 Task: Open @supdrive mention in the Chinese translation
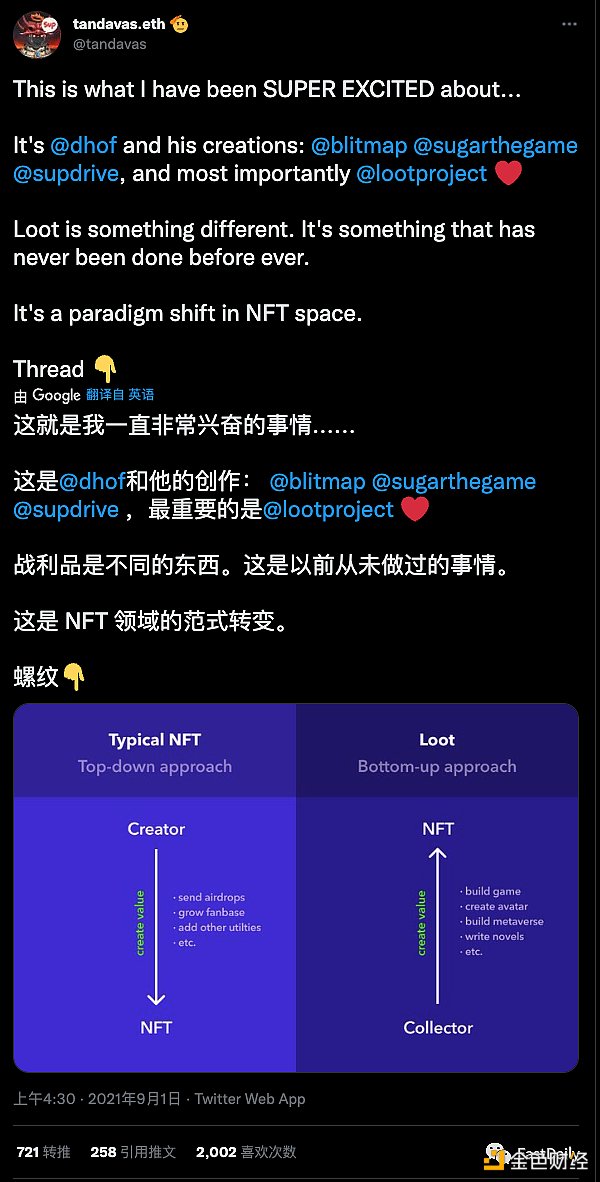[x=66, y=509]
